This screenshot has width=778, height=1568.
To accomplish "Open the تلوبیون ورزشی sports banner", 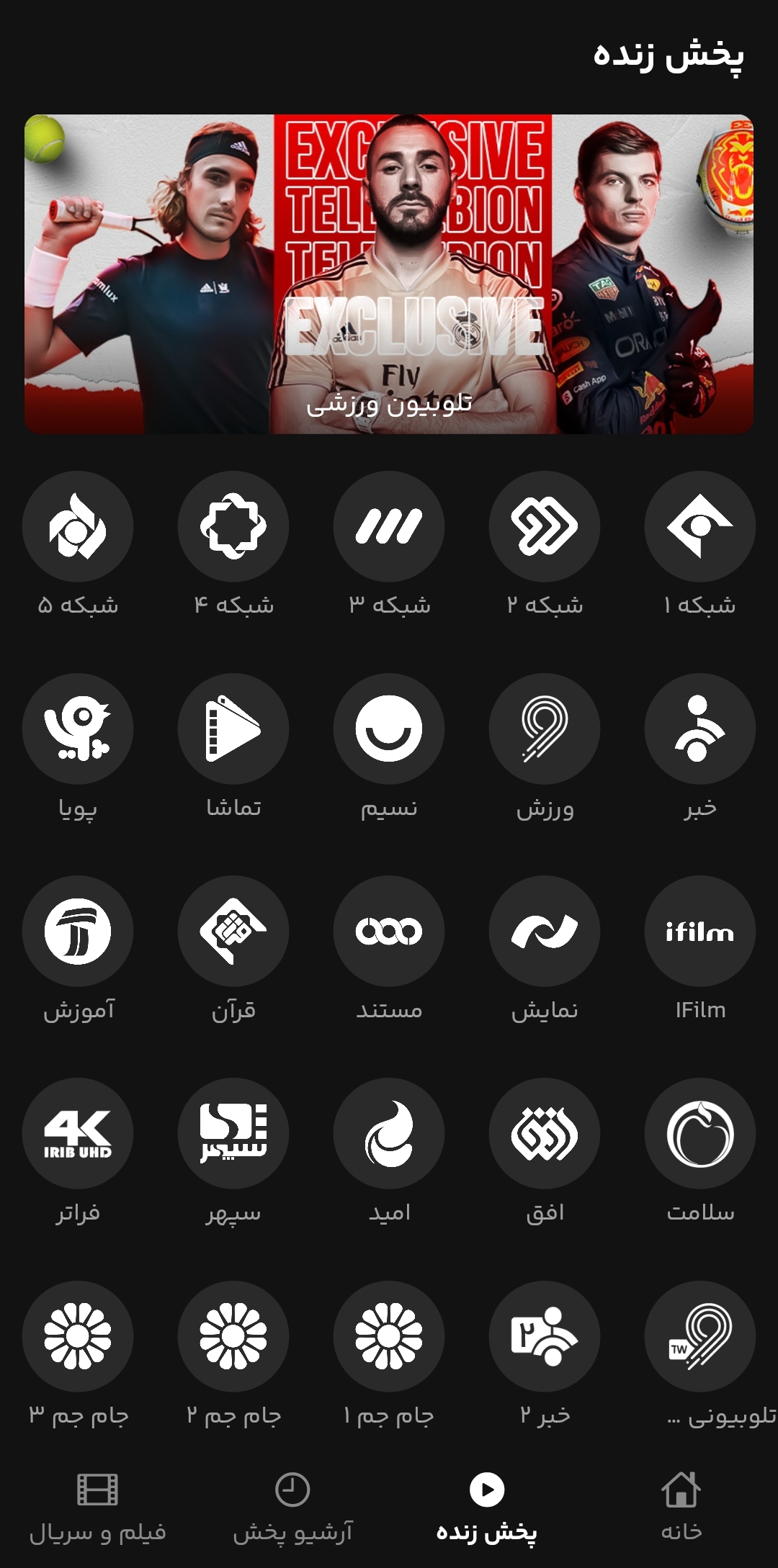I will tap(389, 274).
